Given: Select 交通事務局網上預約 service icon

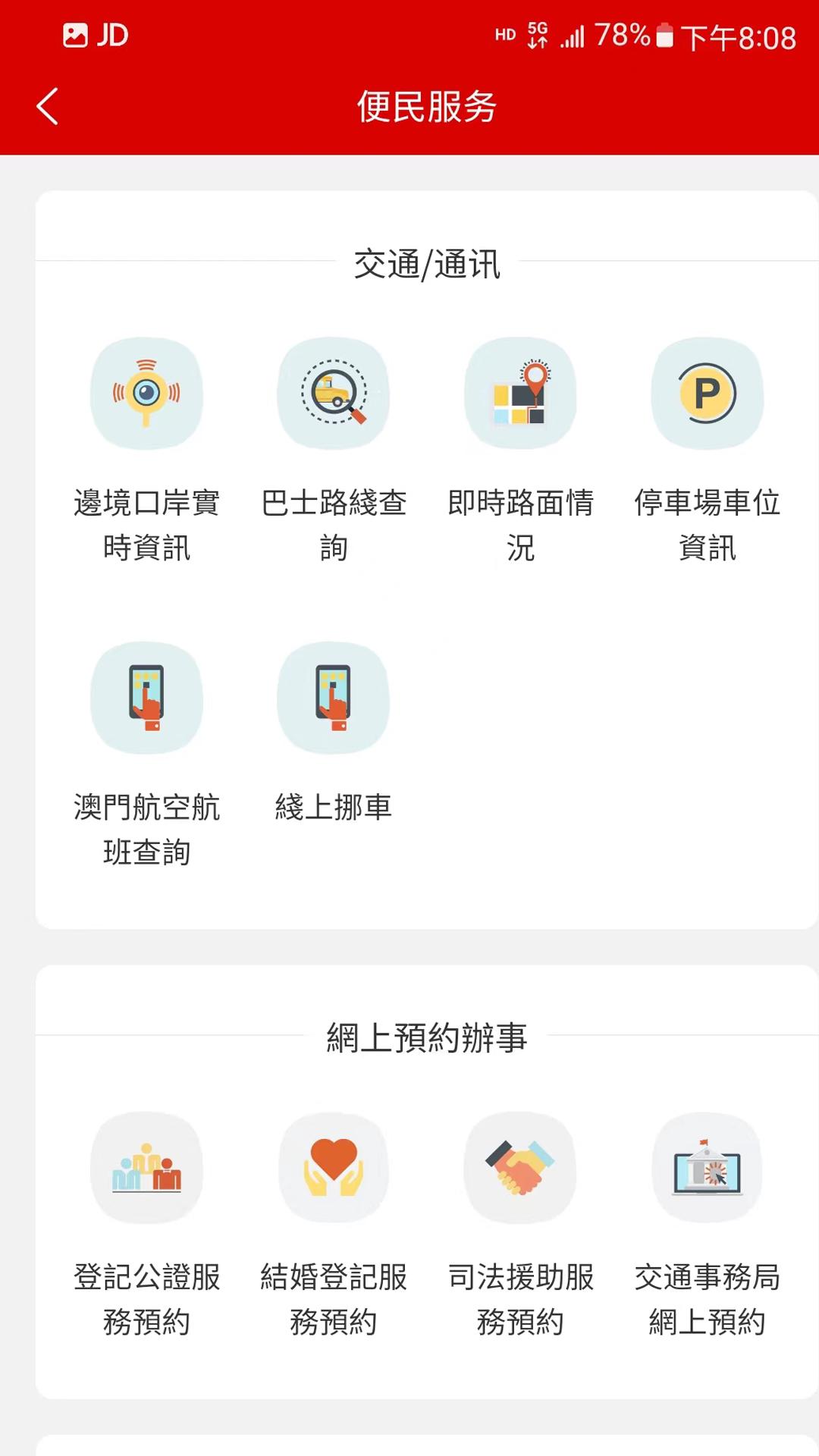Looking at the screenshot, I should pyautogui.click(x=707, y=1168).
